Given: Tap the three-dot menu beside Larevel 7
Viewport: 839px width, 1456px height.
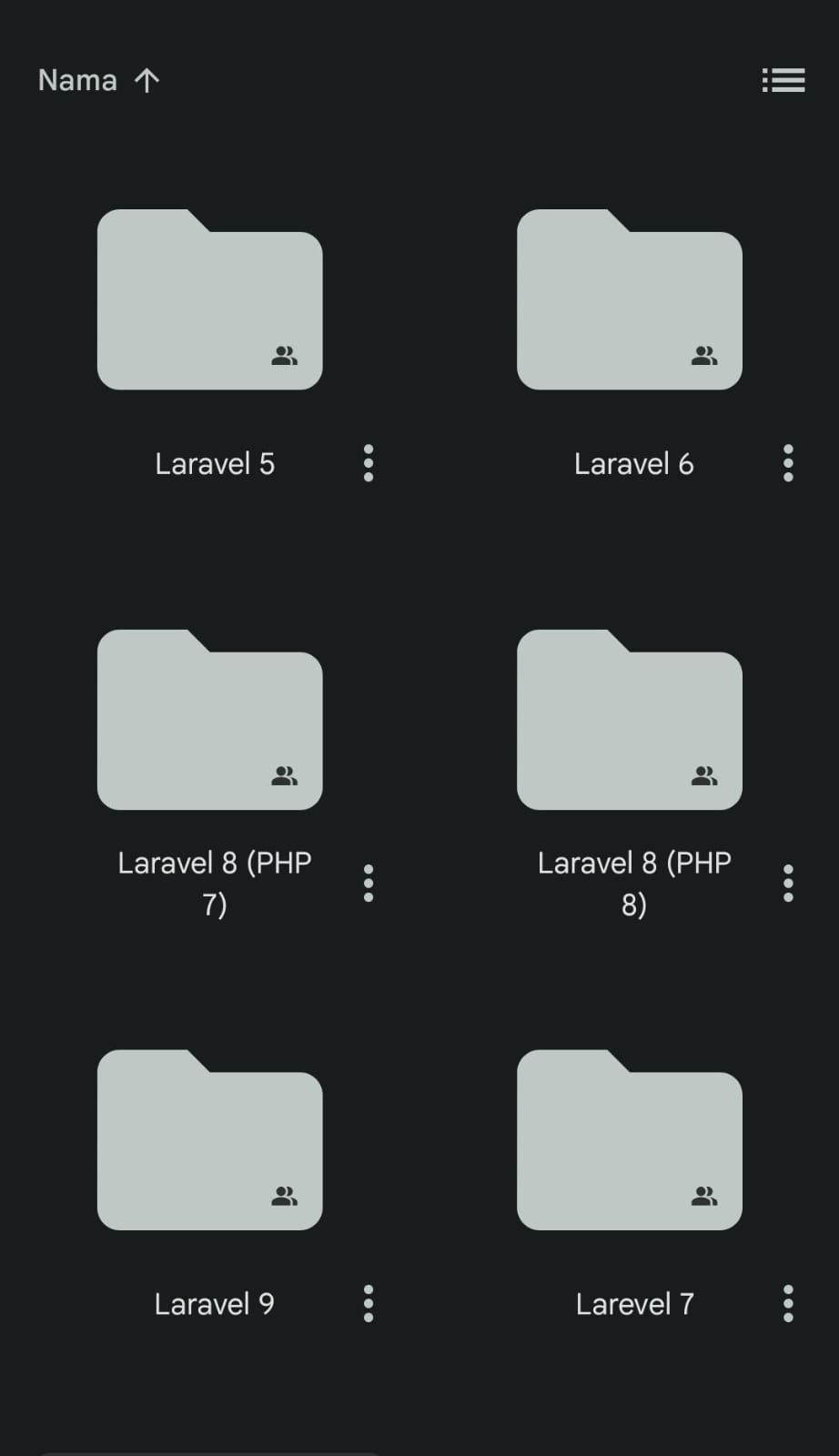Looking at the screenshot, I should point(788,1303).
